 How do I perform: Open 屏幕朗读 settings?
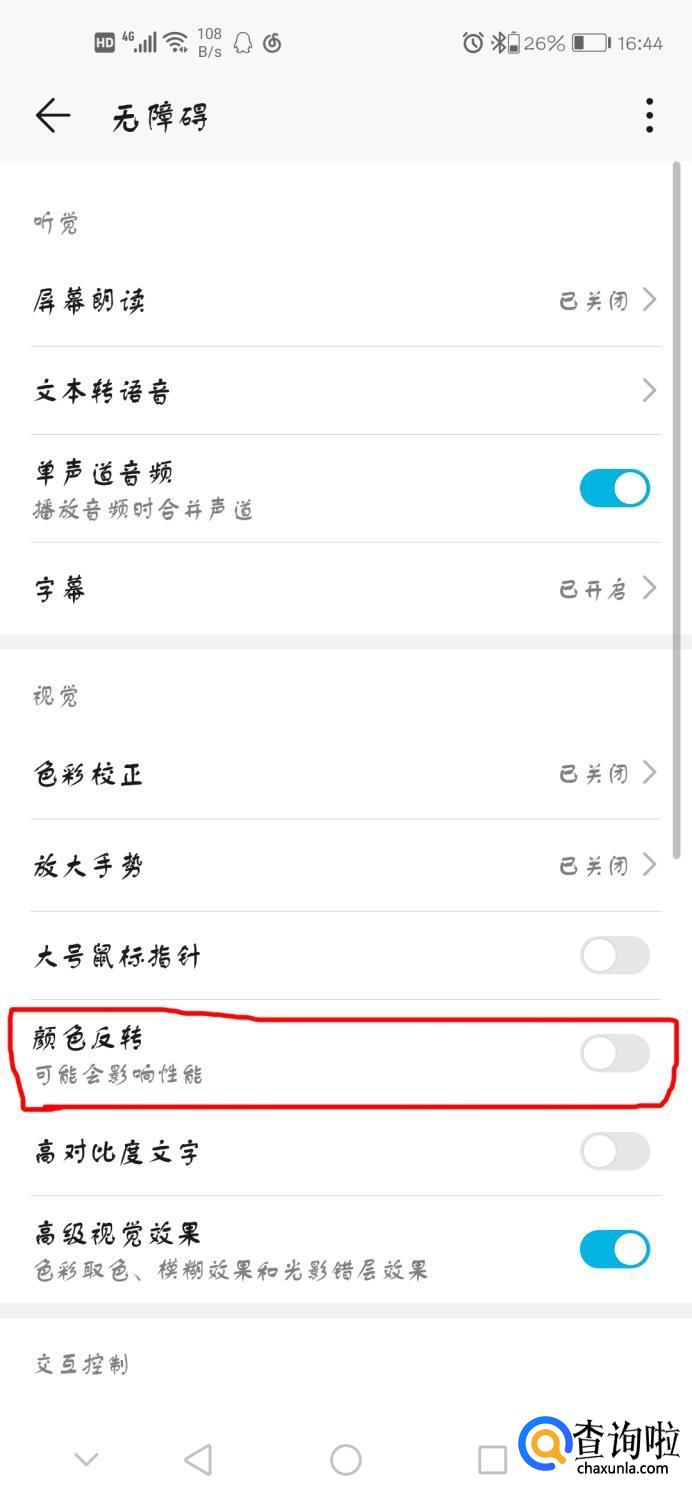pos(345,300)
